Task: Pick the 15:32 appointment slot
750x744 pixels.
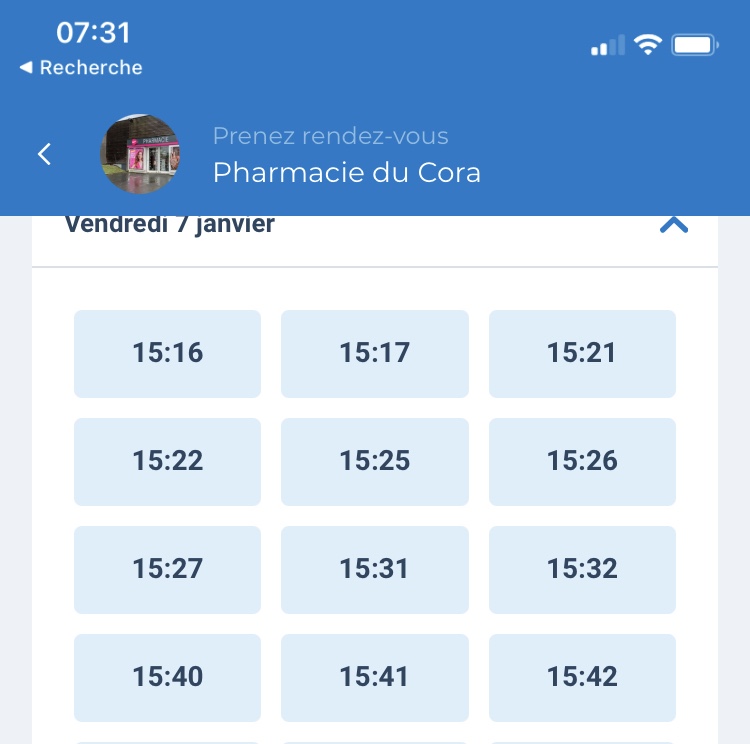Action: coord(581,569)
